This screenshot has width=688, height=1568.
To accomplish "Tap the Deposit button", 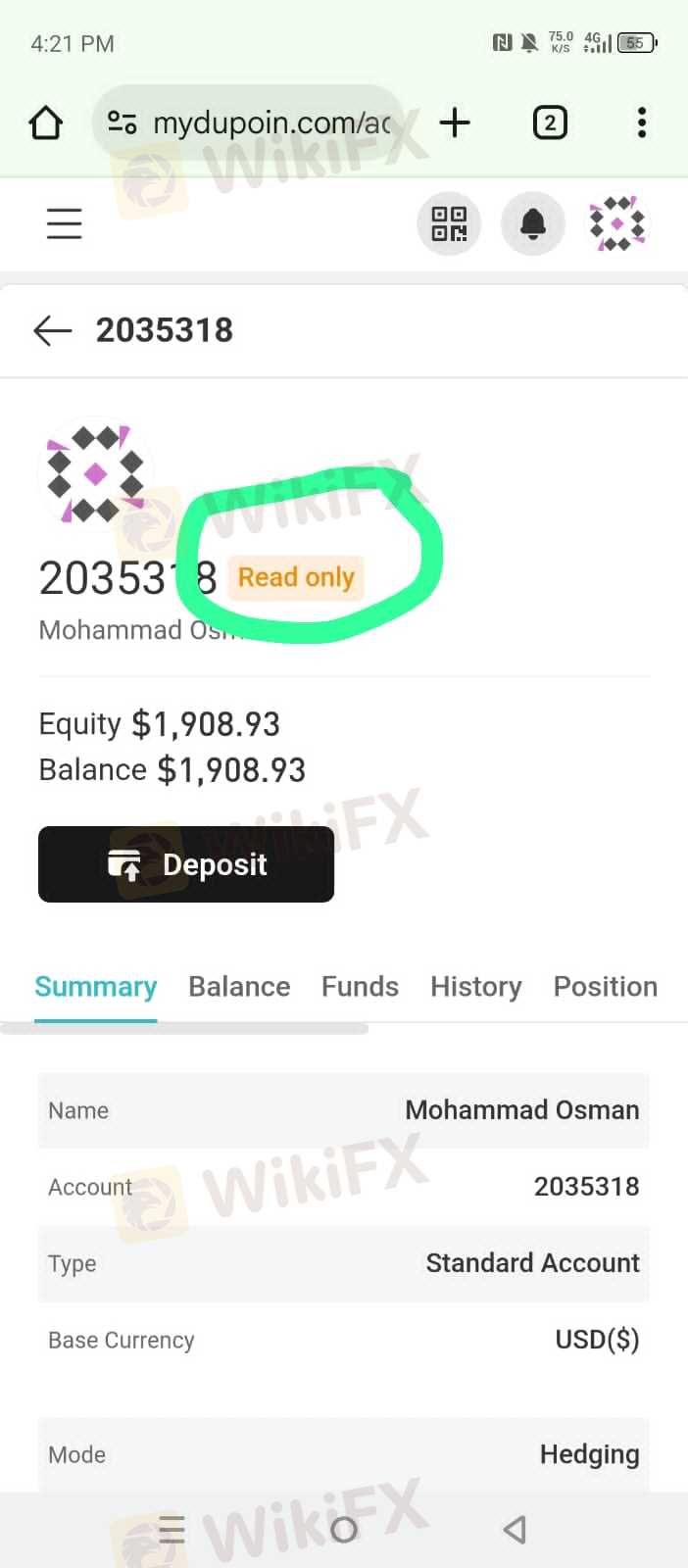I will point(186,864).
